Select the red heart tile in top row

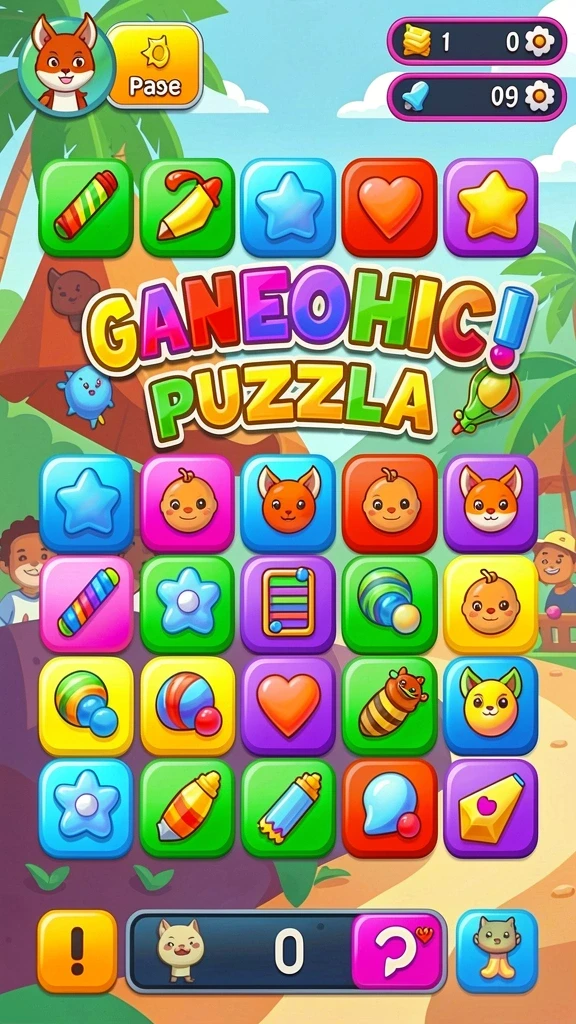pyautogui.click(x=390, y=207)
